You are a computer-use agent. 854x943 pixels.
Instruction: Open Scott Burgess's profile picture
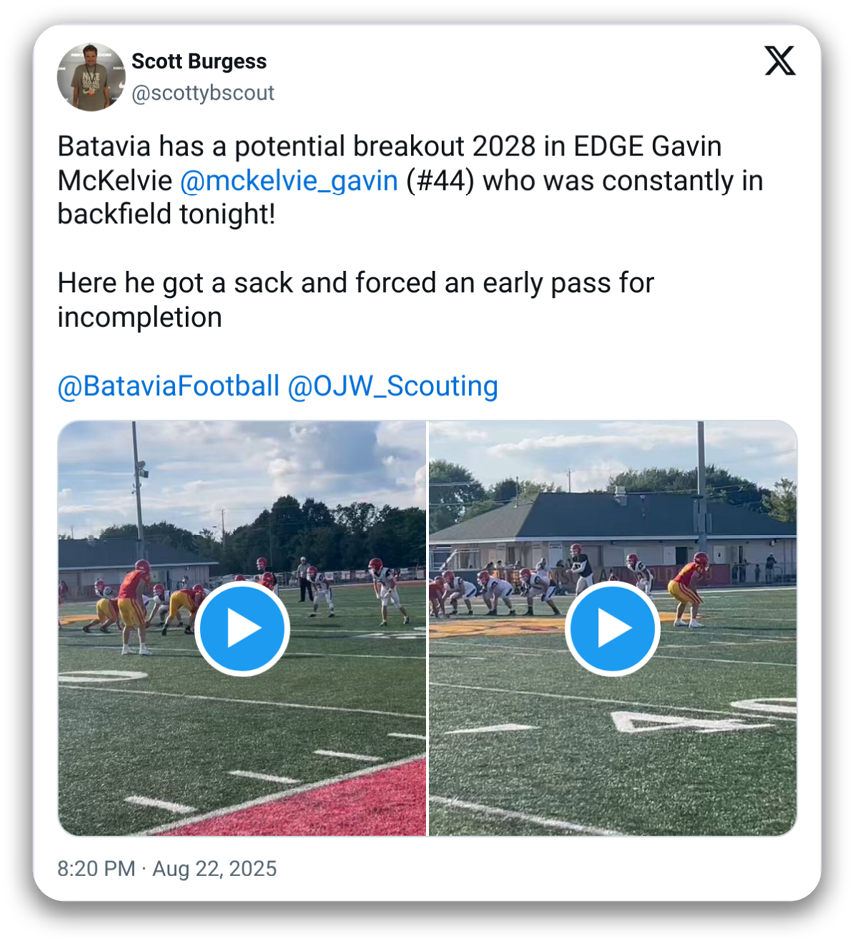91,77
